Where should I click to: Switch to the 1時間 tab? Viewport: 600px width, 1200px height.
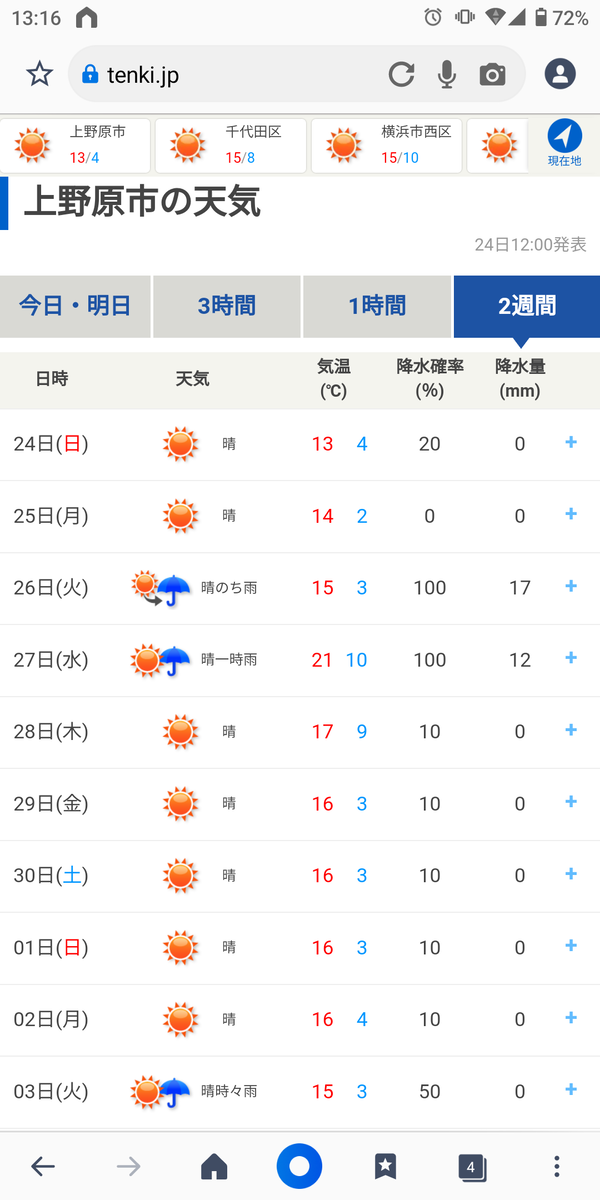[x=377, y=306]
